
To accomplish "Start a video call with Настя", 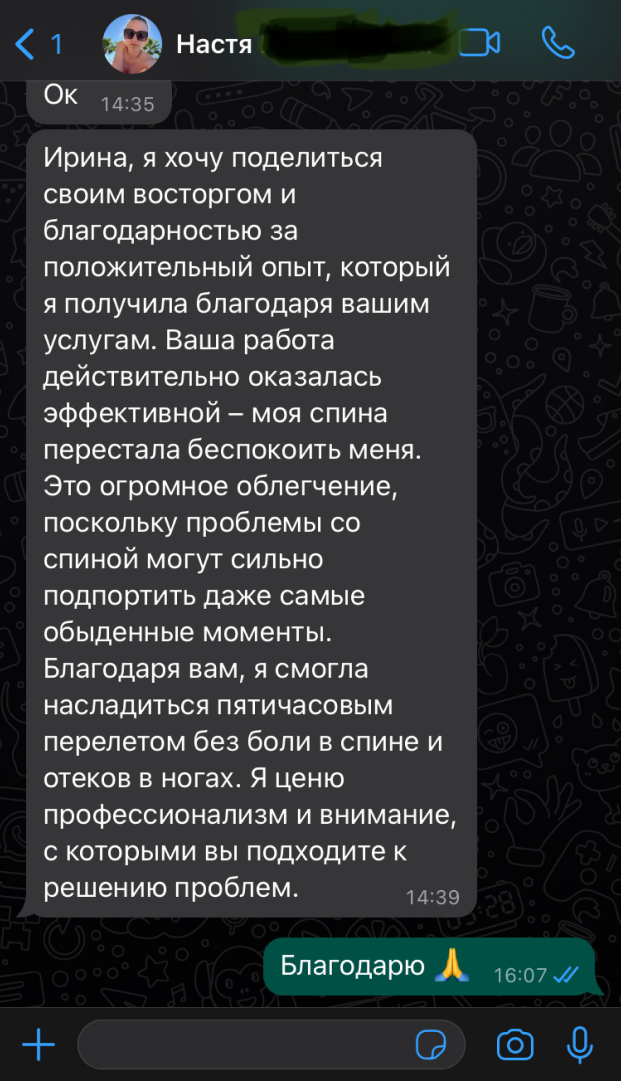I will tap(480, 42).
